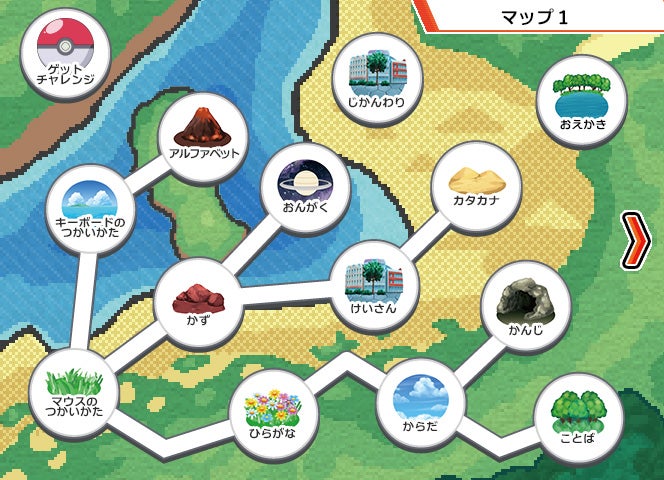664x480 pixels.
Task: Open マウスのつかいかた grass lesson
Action: click(x=73, y=391)
